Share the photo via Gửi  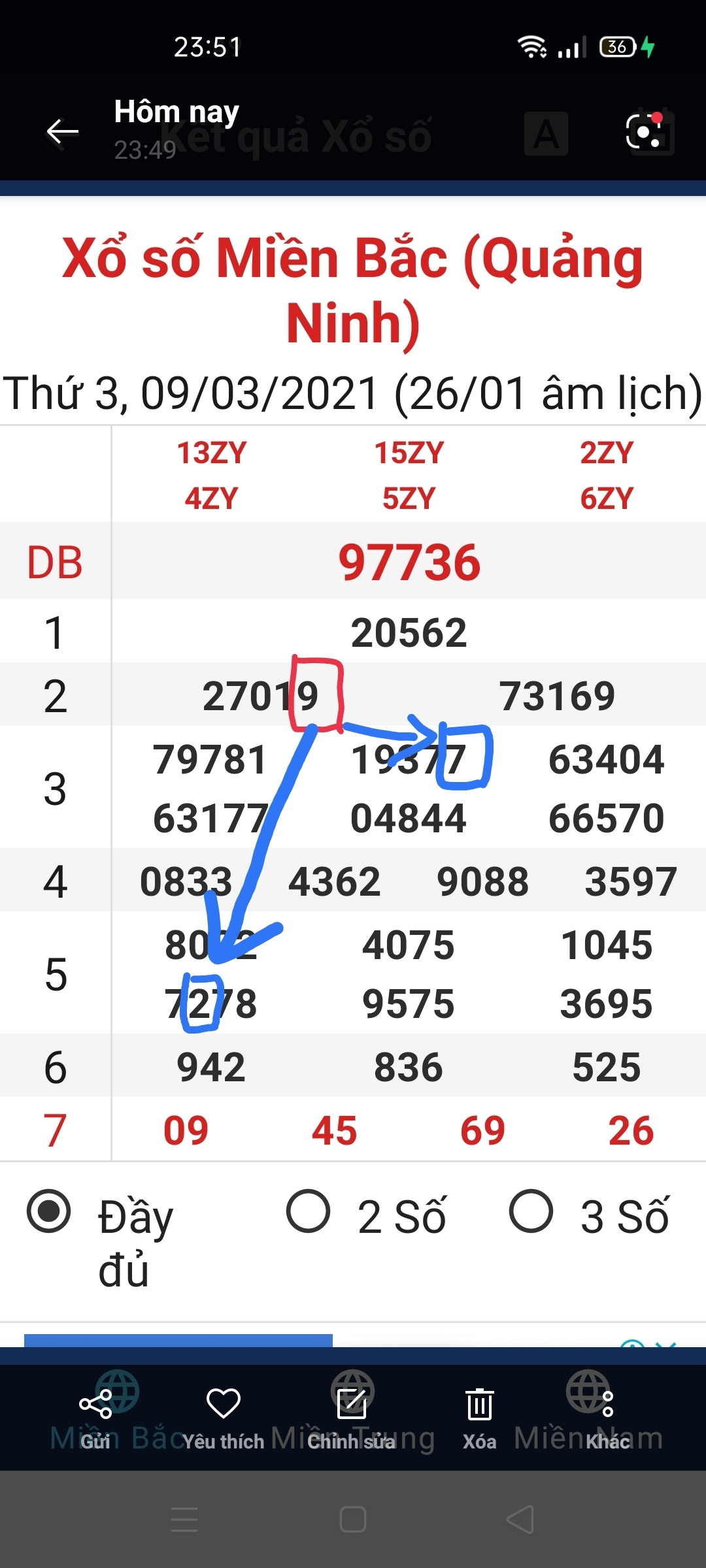(95, 1415)
